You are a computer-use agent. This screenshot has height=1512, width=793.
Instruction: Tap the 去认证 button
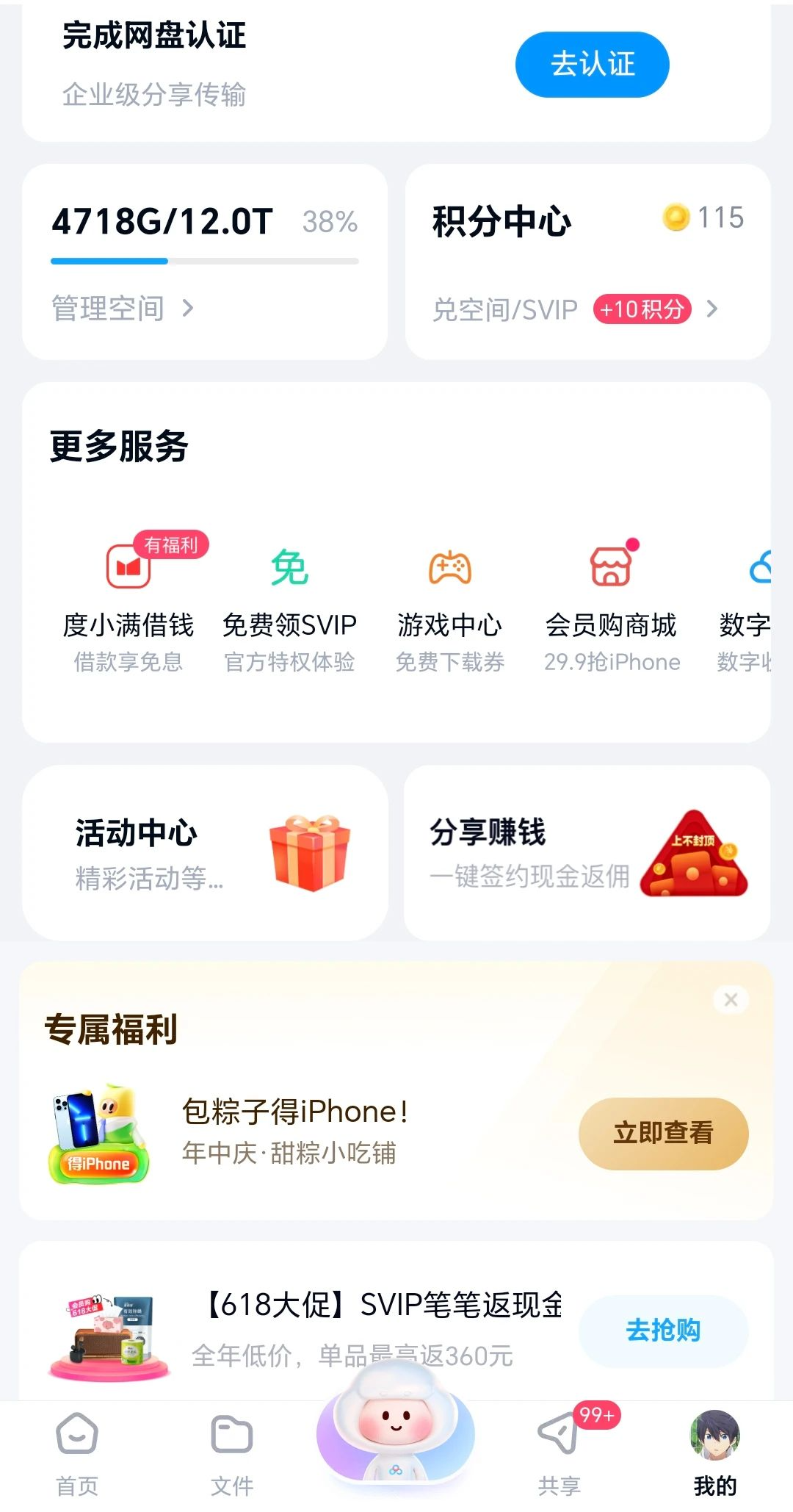click(x=592, y=65)
